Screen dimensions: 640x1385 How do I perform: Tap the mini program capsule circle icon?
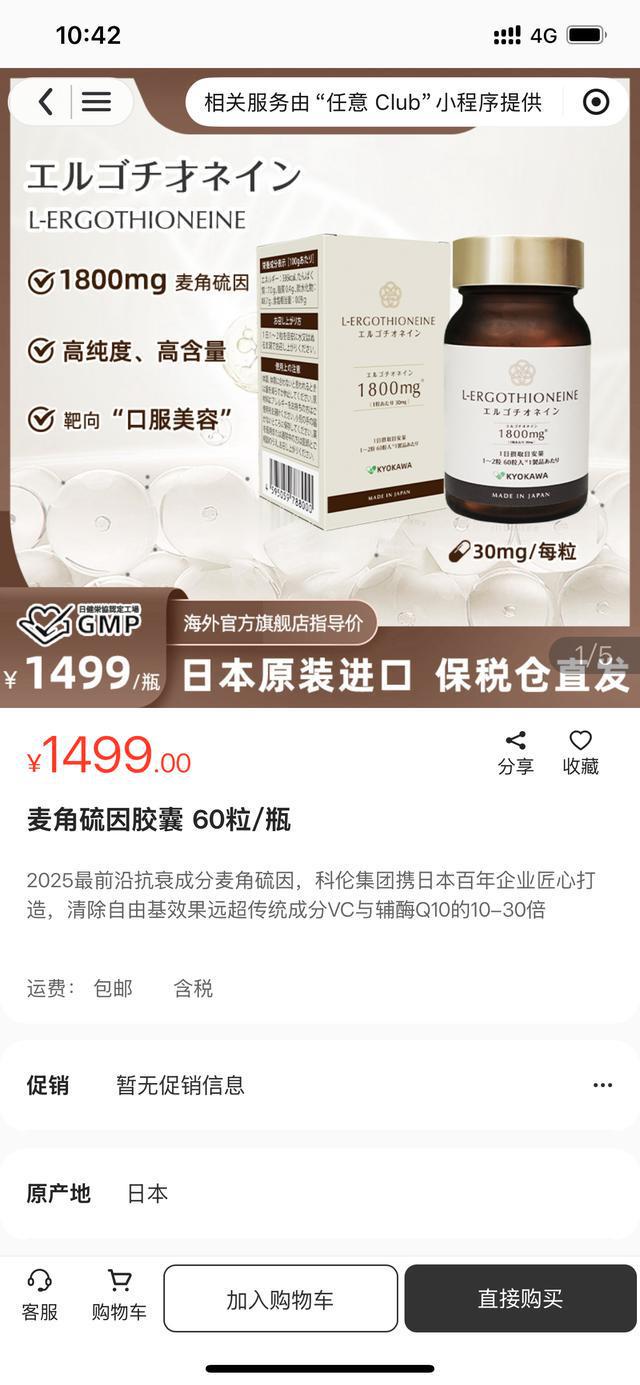pos(596,102)
